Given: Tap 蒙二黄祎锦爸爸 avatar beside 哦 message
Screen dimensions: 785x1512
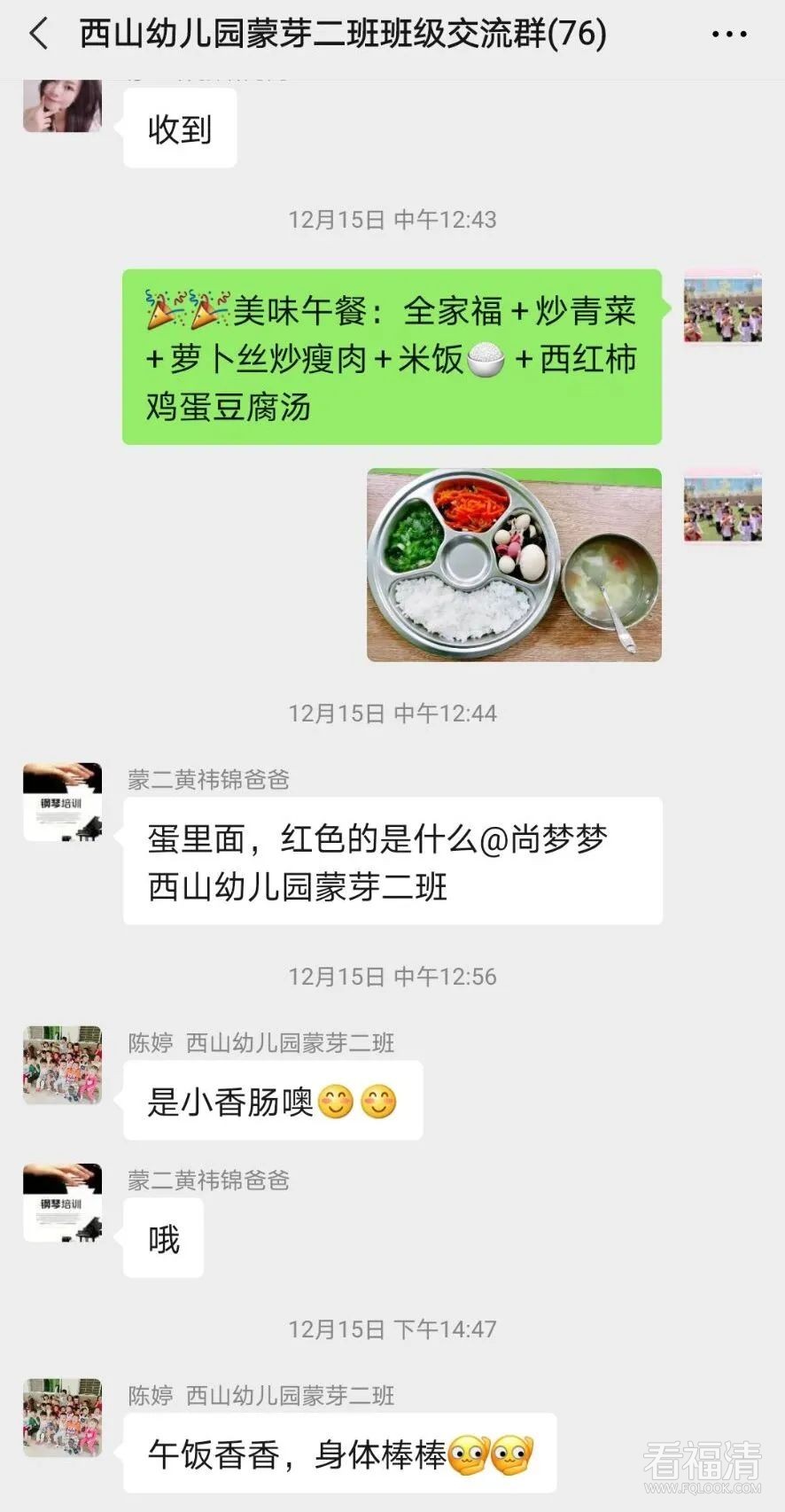Looking at the screenshot, I should tap(62, 1203).
